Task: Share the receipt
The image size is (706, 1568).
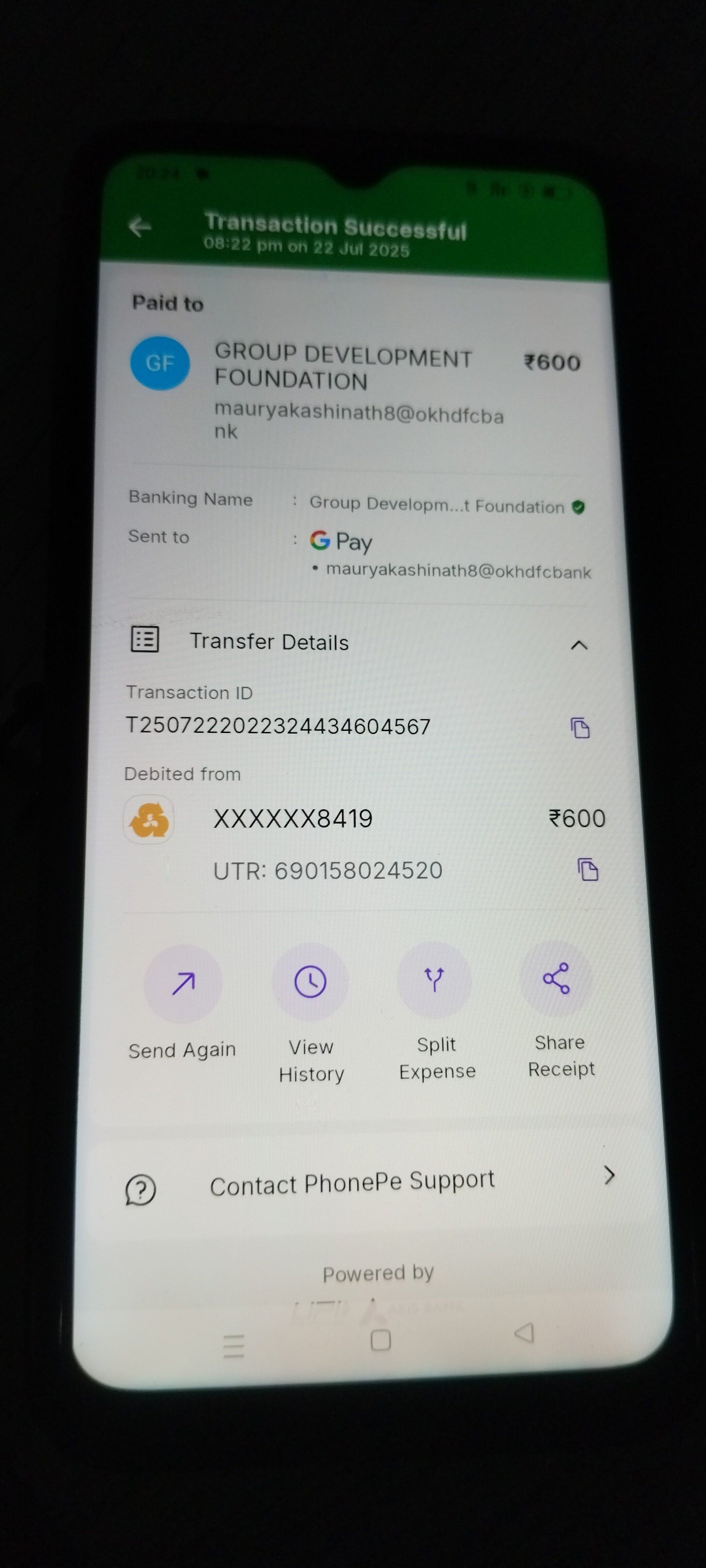Action: click(556, 978)
